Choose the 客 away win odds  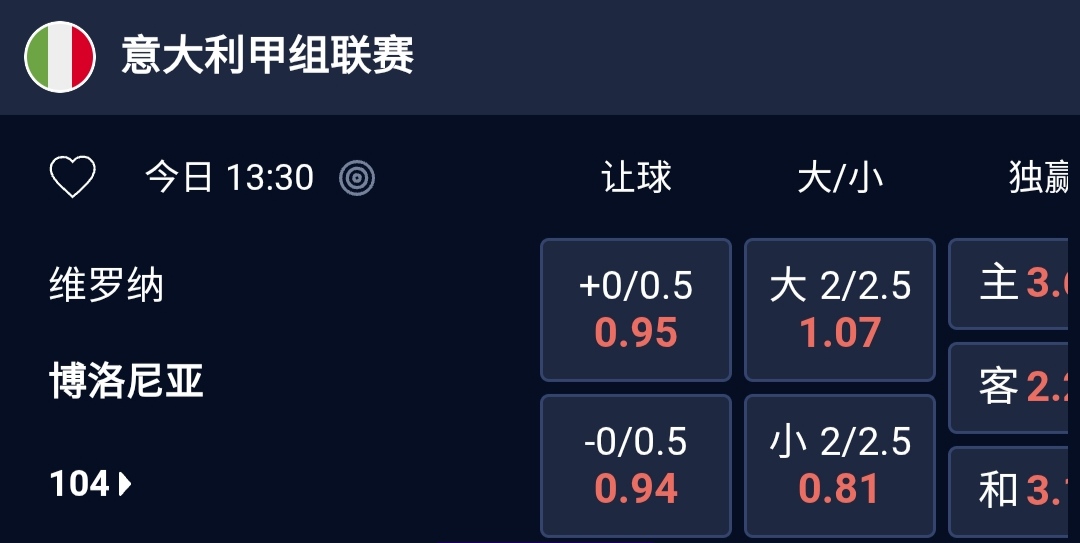(x=1014, y=387)
